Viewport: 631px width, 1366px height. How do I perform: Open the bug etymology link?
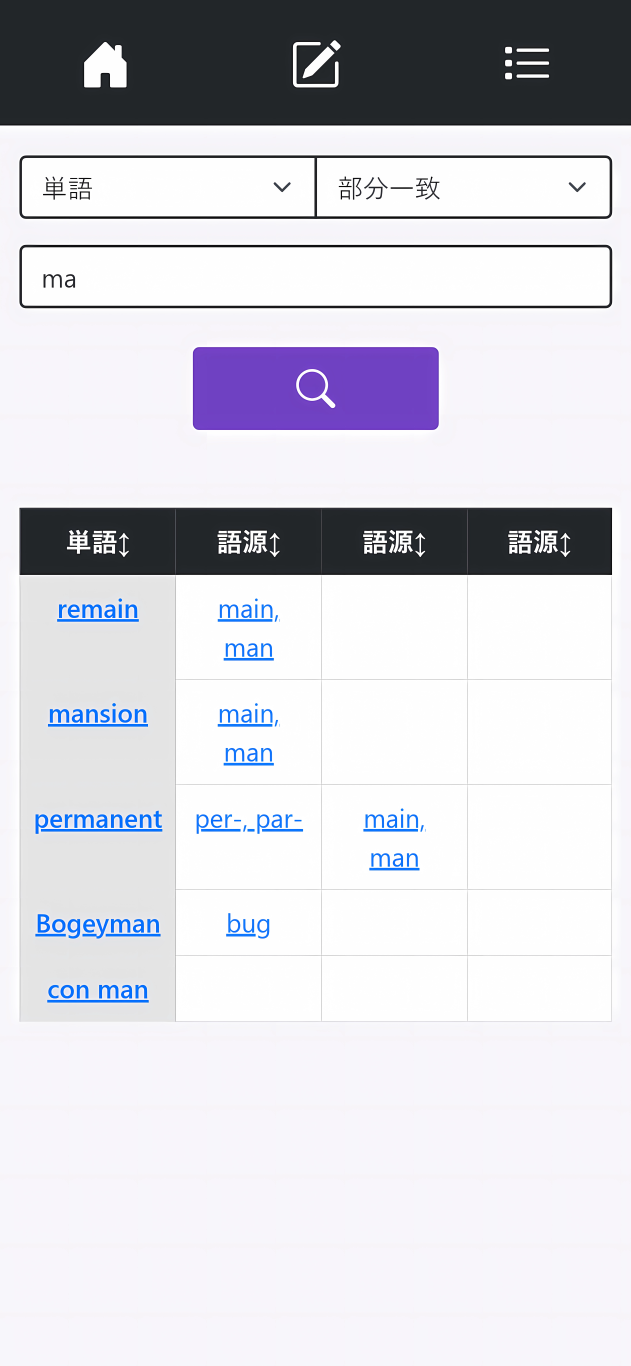click(x=248, y=924)
